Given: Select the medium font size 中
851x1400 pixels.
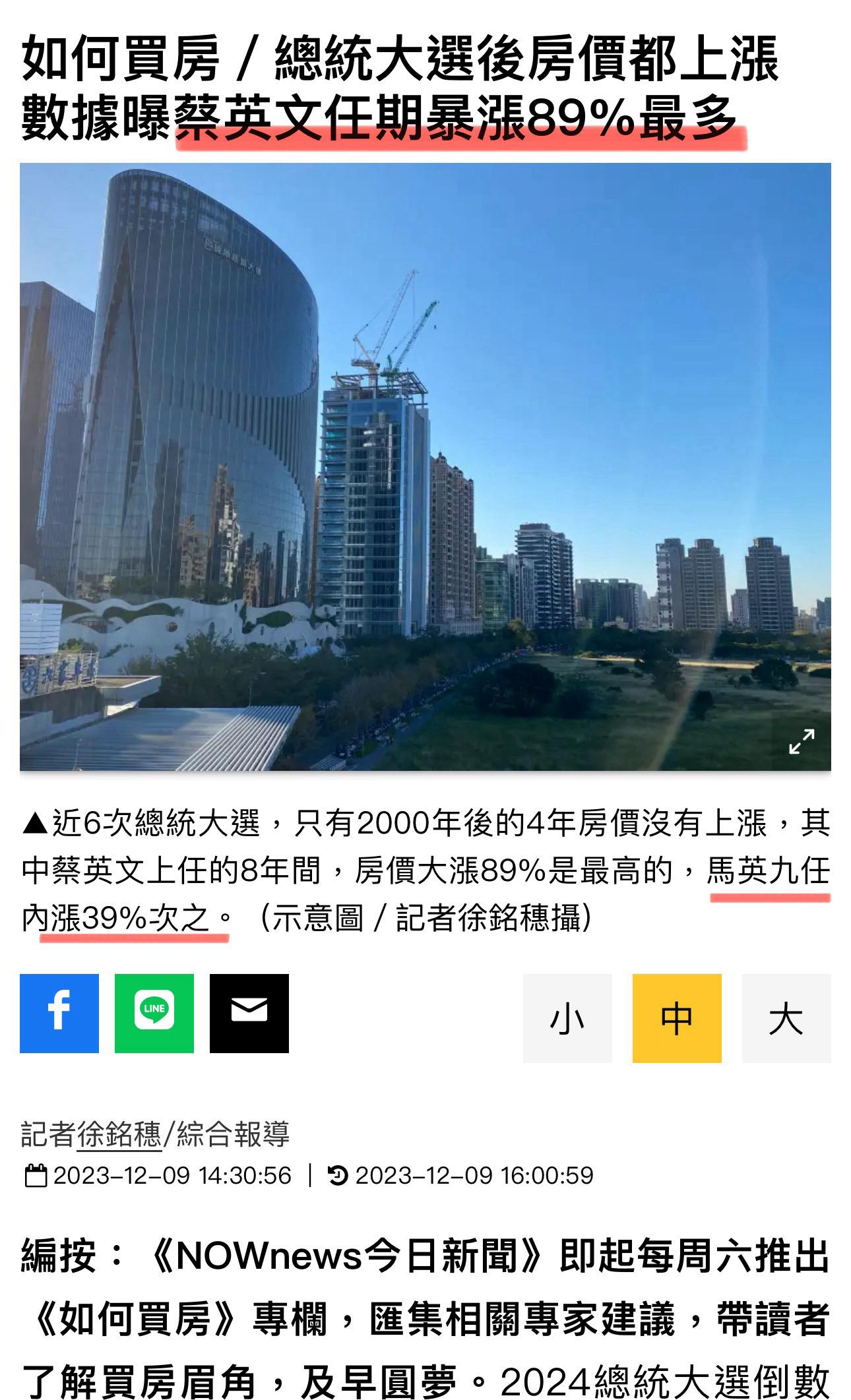Looking at the screenshot, I should tap(676, 1018).
